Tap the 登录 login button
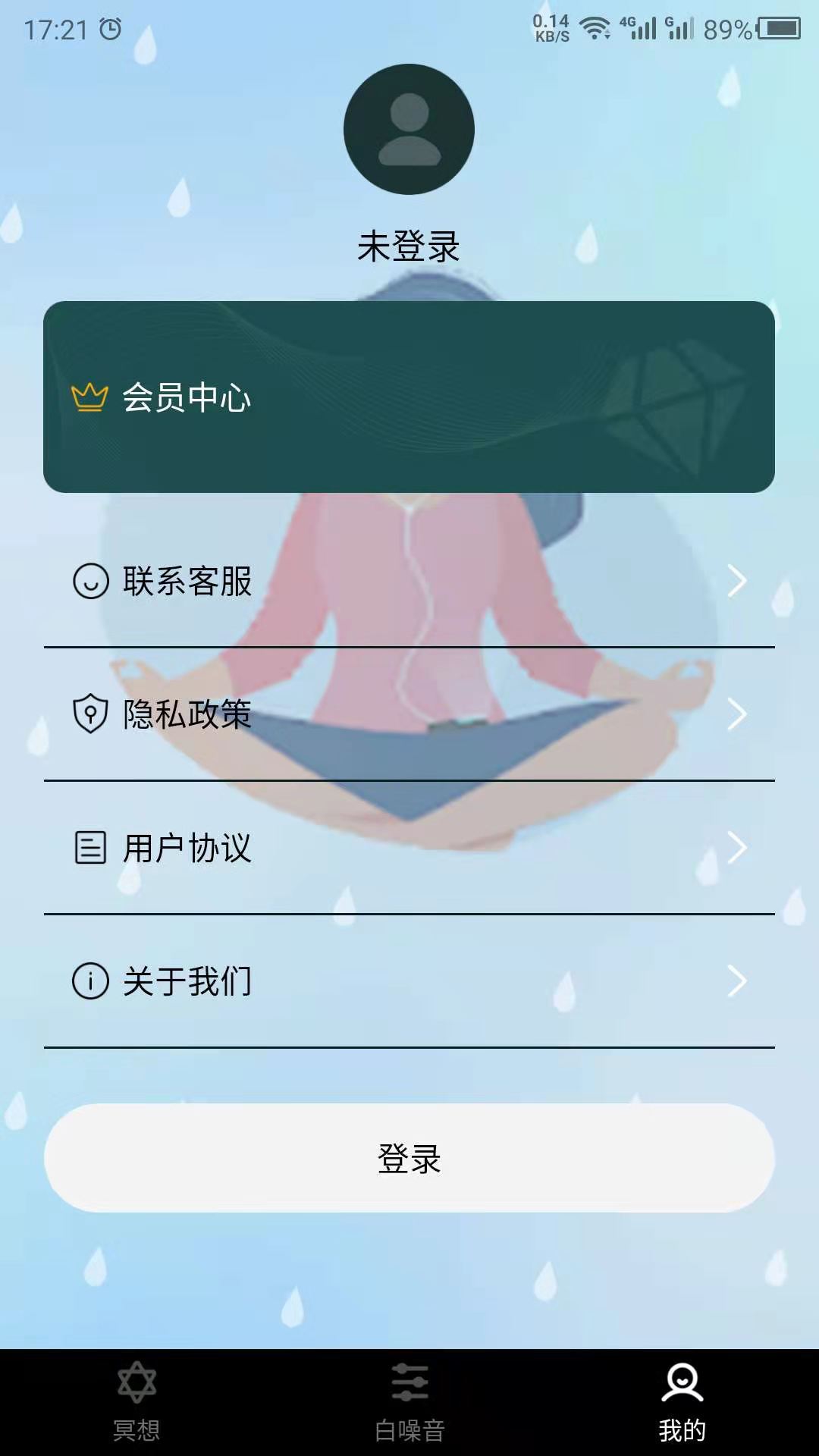 (409, 1158)
